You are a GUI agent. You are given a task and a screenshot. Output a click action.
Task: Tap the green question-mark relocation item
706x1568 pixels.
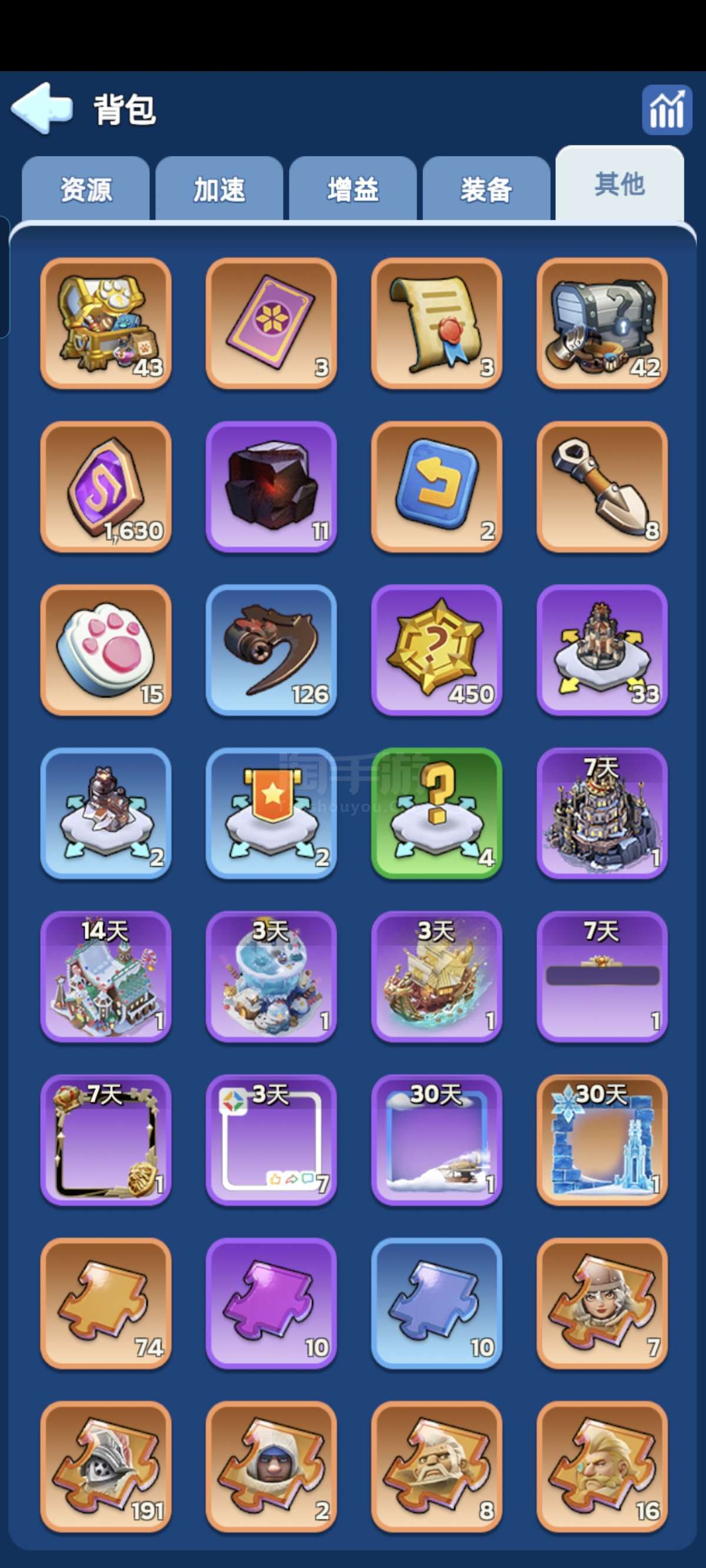tap(437, 813)
